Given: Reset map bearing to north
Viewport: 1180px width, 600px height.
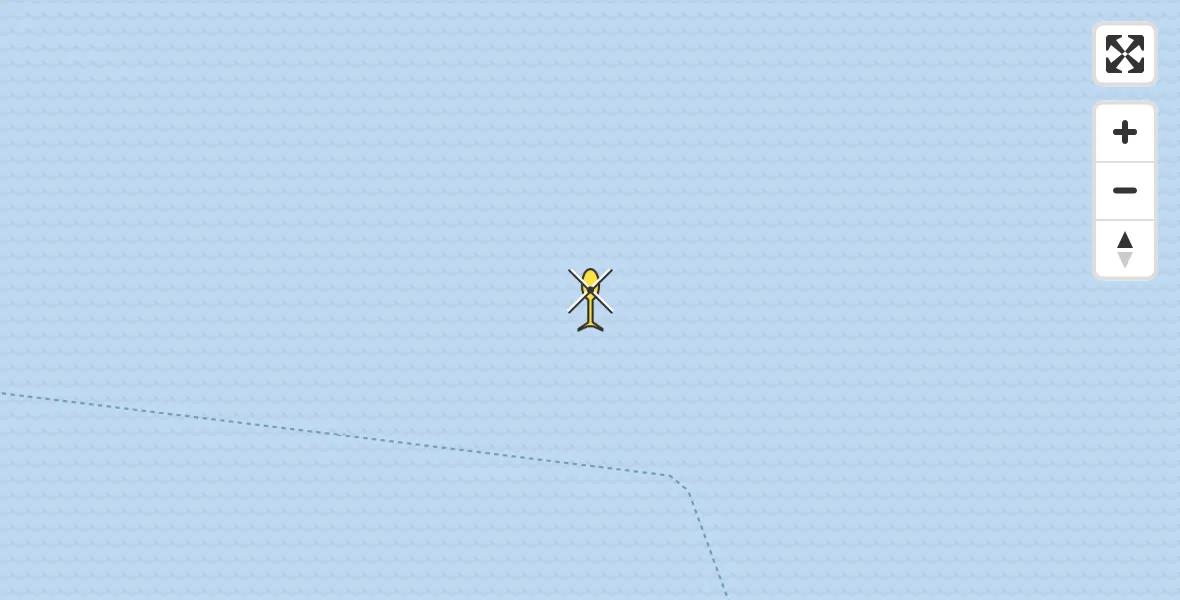Looking at the screenshot, I should [x=1124, y=249].
